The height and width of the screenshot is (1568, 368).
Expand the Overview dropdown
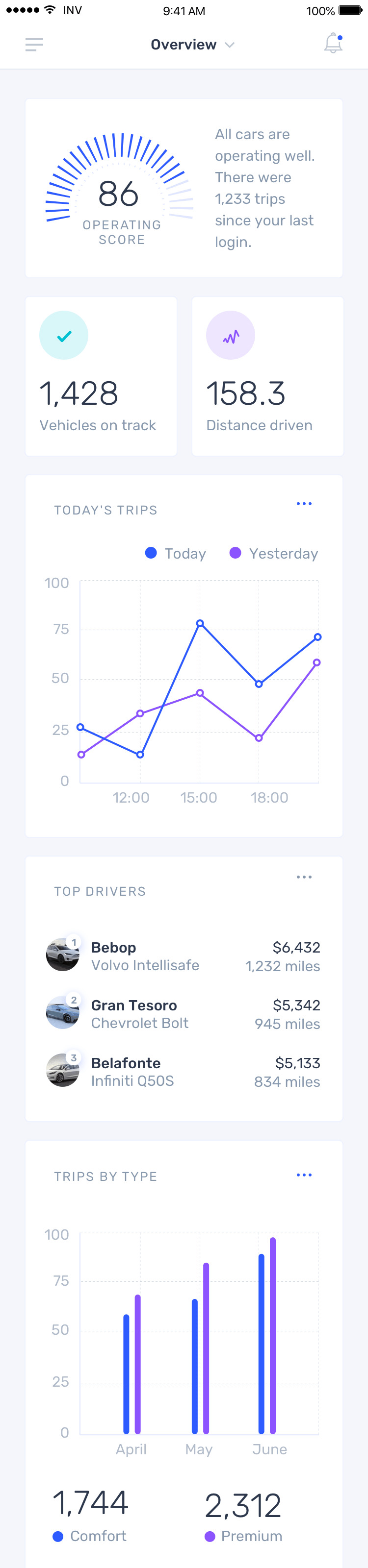coord(192,45)
